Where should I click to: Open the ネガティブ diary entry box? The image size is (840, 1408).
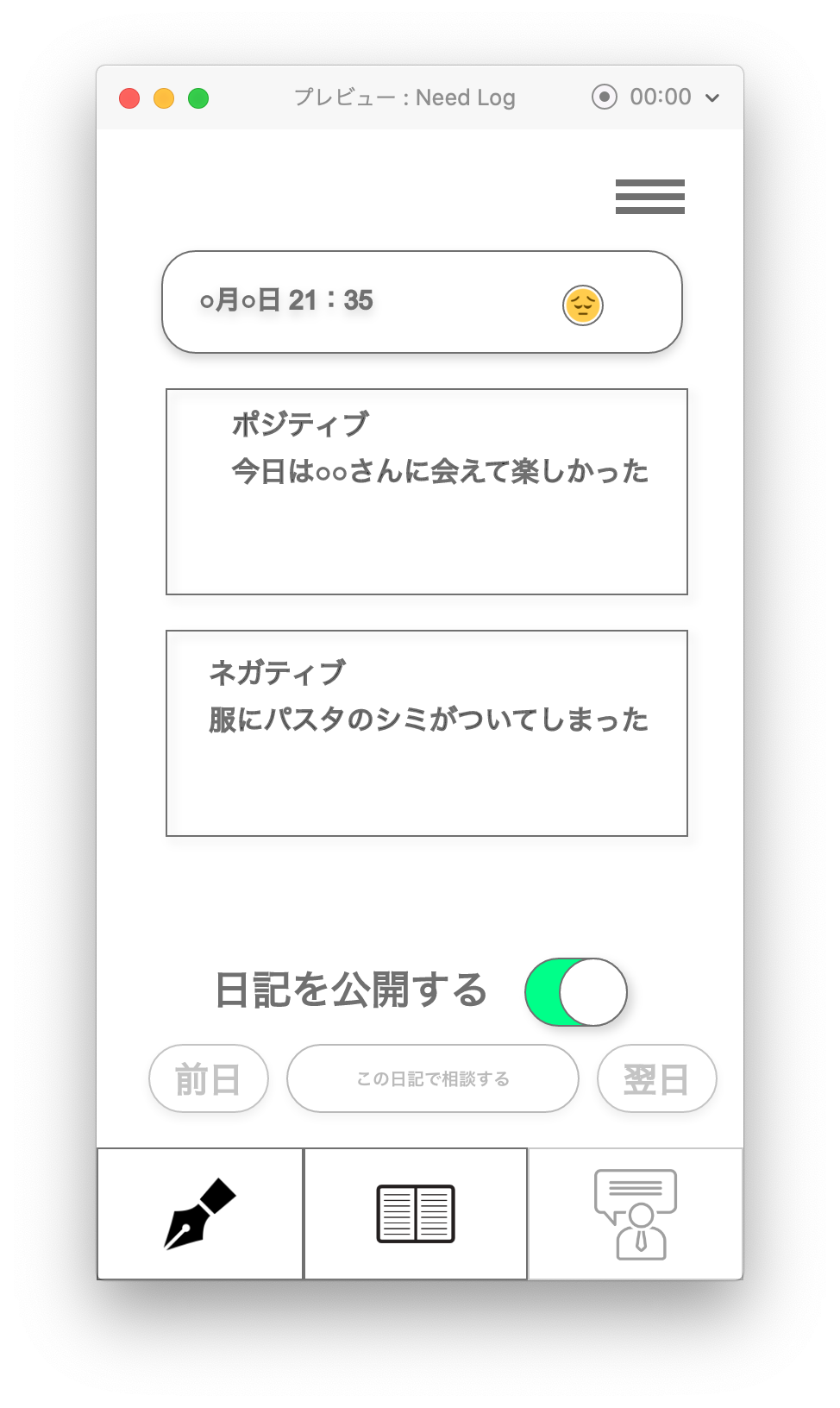coord(426,733)
